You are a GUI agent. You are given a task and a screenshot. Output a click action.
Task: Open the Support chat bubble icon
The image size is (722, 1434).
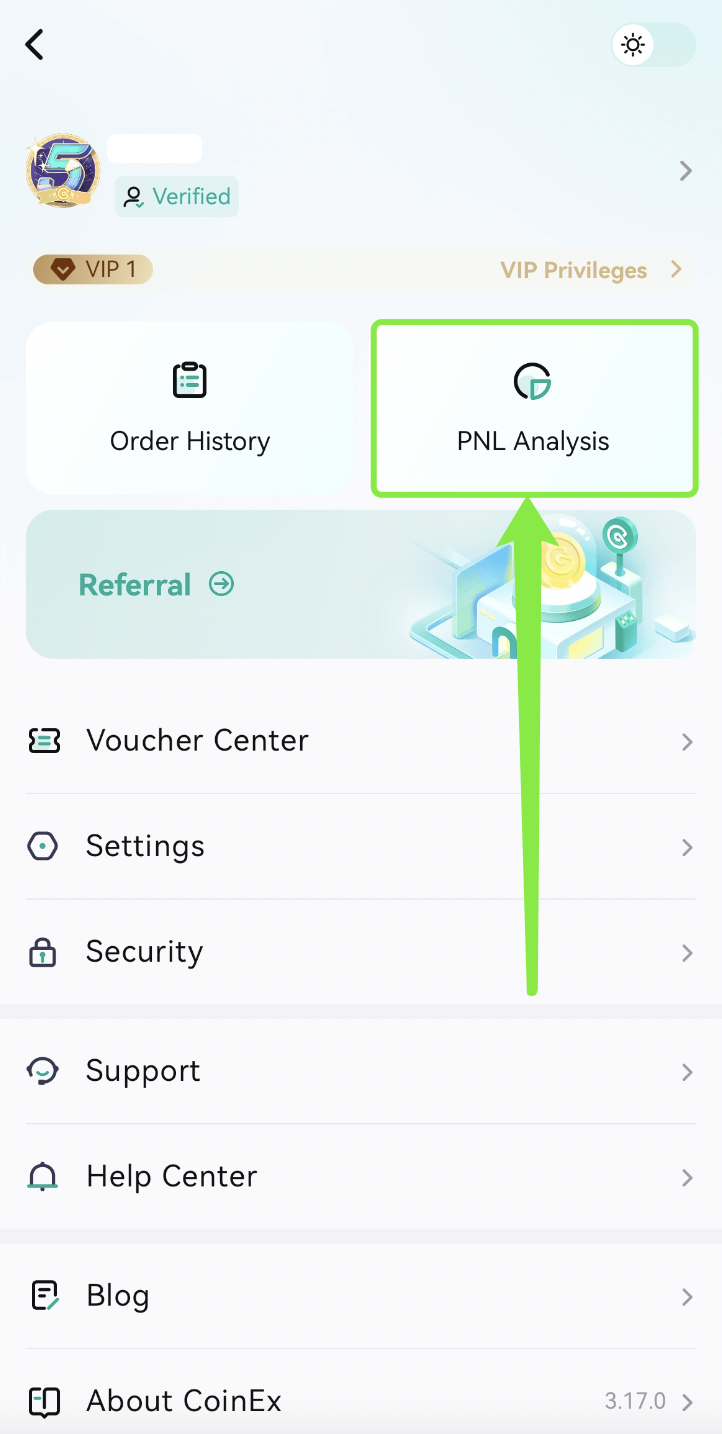click(x=45, y=1071)
